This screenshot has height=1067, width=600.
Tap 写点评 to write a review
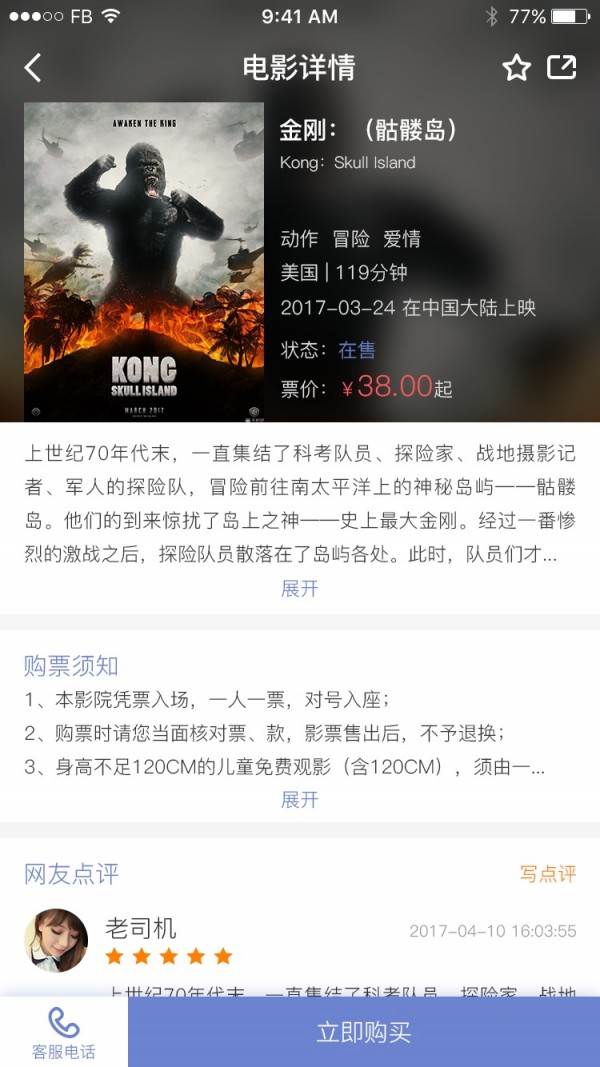coord(547,874)
